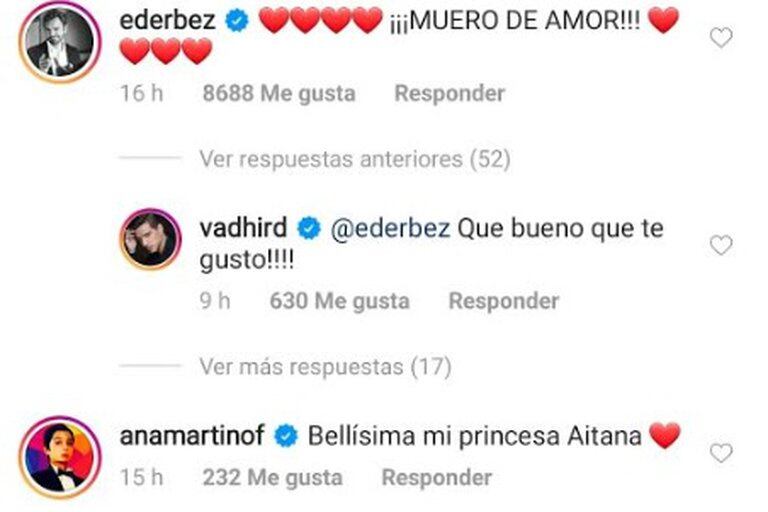The width and height of the screenshot is (768, 512).
Task: Reply to anamartinof's comment
Action: [x=436, y=478]
